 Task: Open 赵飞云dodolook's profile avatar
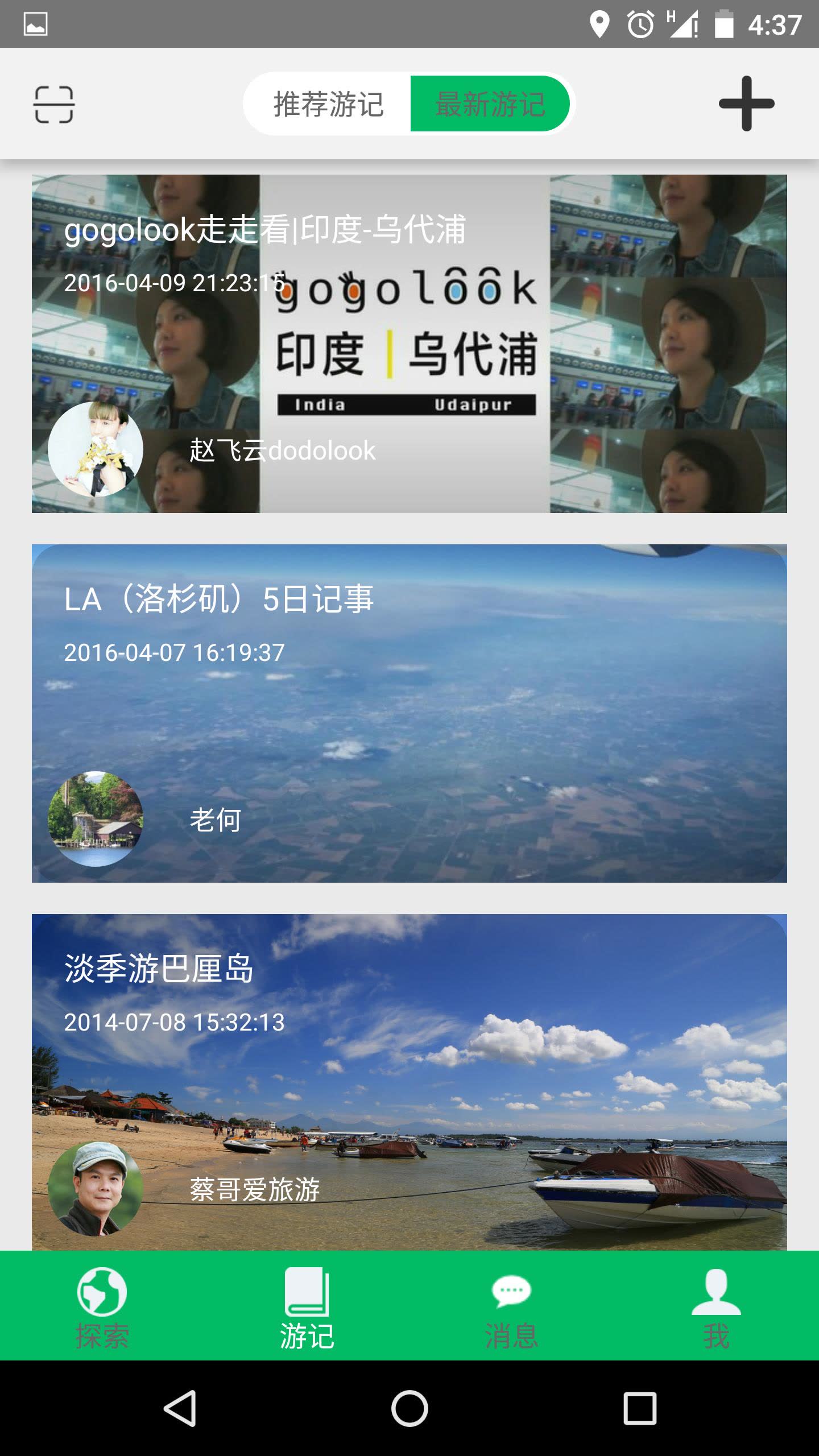pyautogui.click(x=94, y=452)
